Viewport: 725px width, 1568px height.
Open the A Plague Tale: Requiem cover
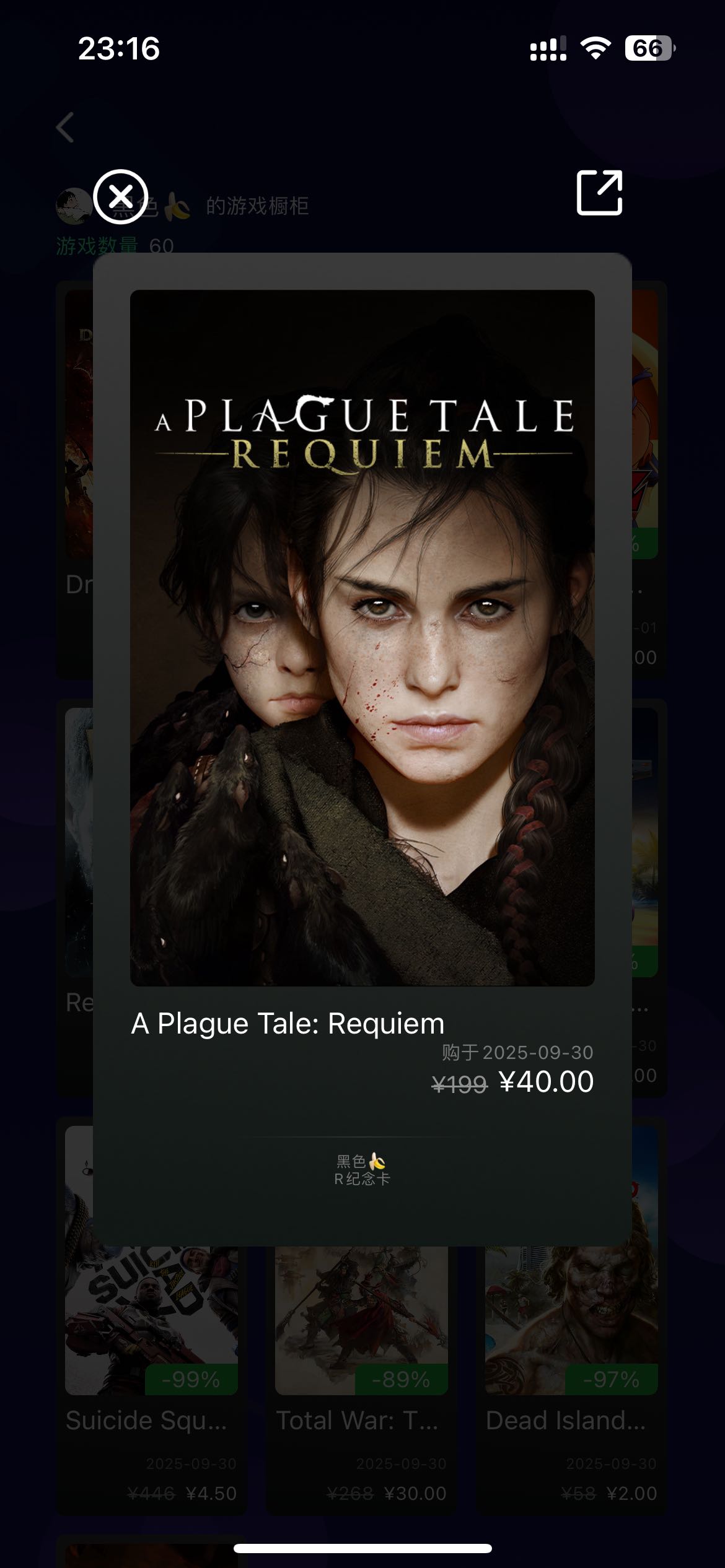click(x=362, y=638)
